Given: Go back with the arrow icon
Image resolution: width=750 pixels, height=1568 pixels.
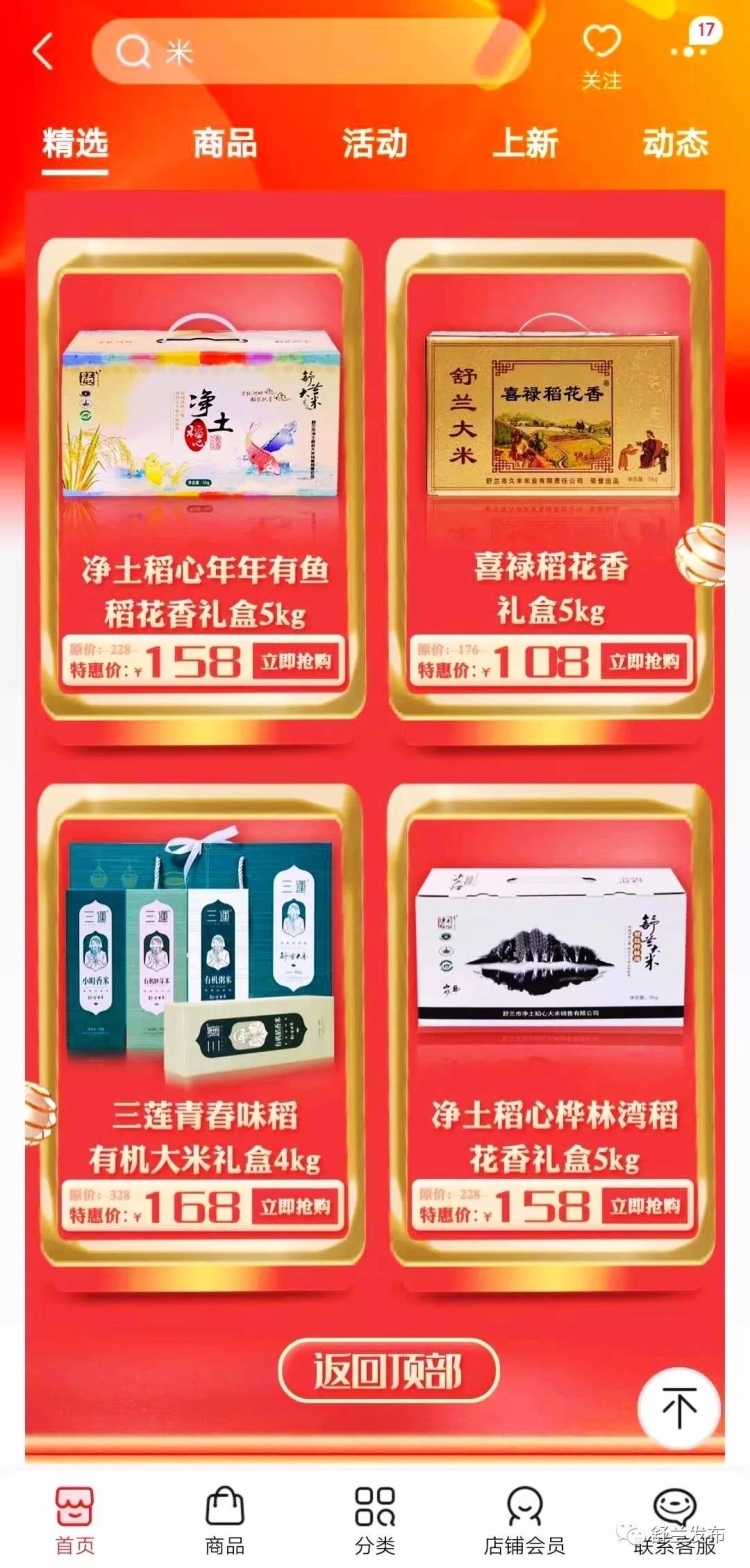Looking at the screenshot, I should (42, 51).
